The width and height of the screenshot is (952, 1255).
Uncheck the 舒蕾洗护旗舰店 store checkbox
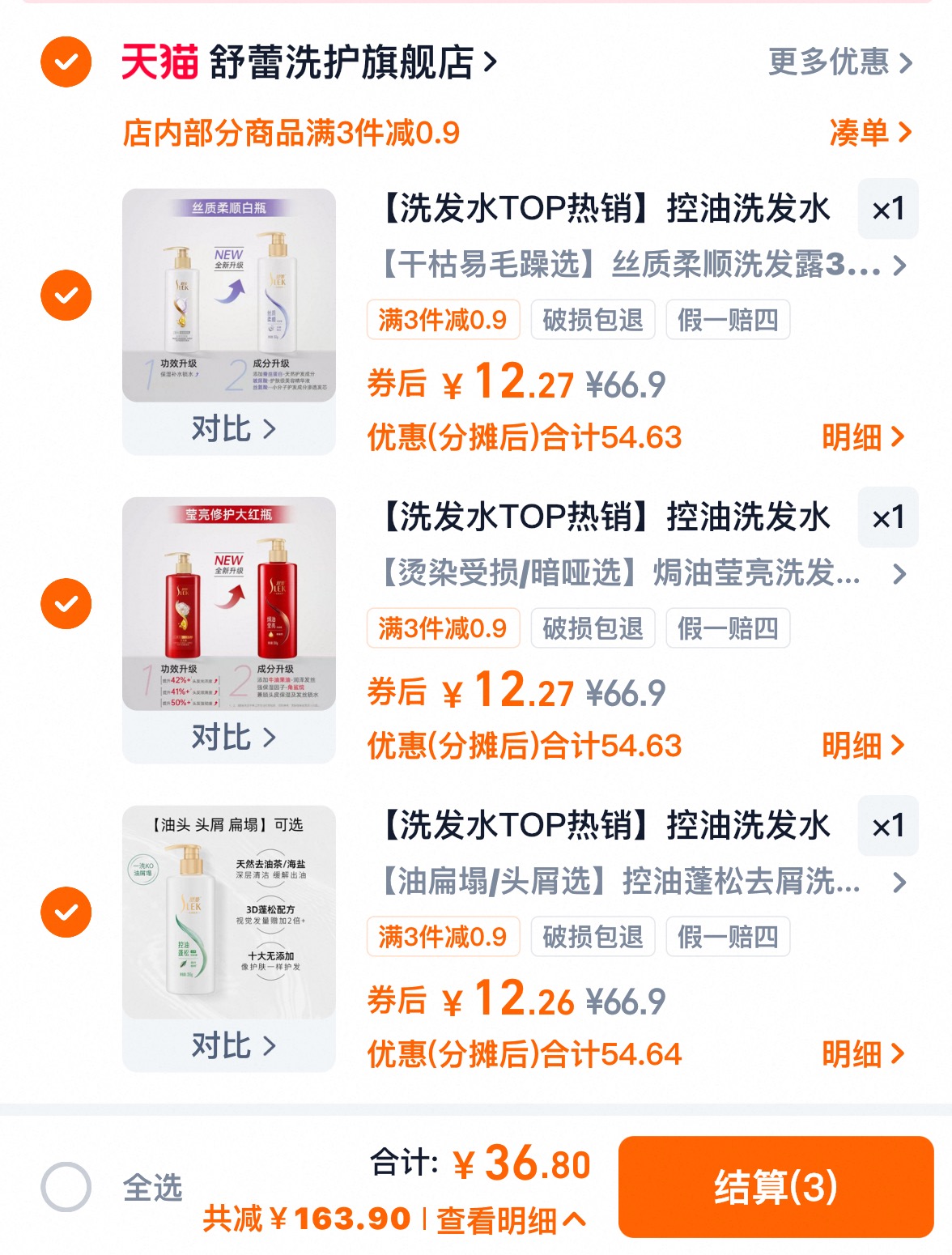pos(66,62)
